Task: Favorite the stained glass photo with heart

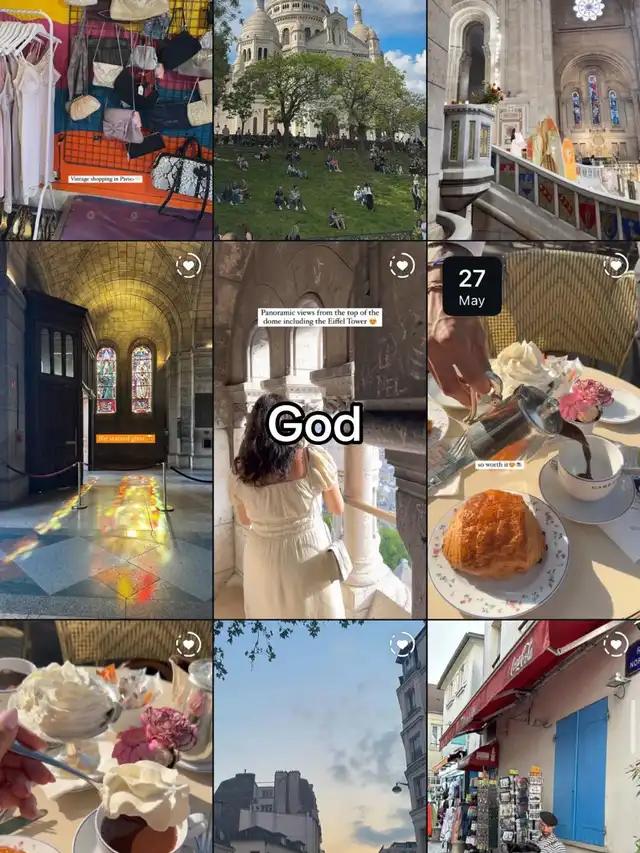Action: point(188,265)
